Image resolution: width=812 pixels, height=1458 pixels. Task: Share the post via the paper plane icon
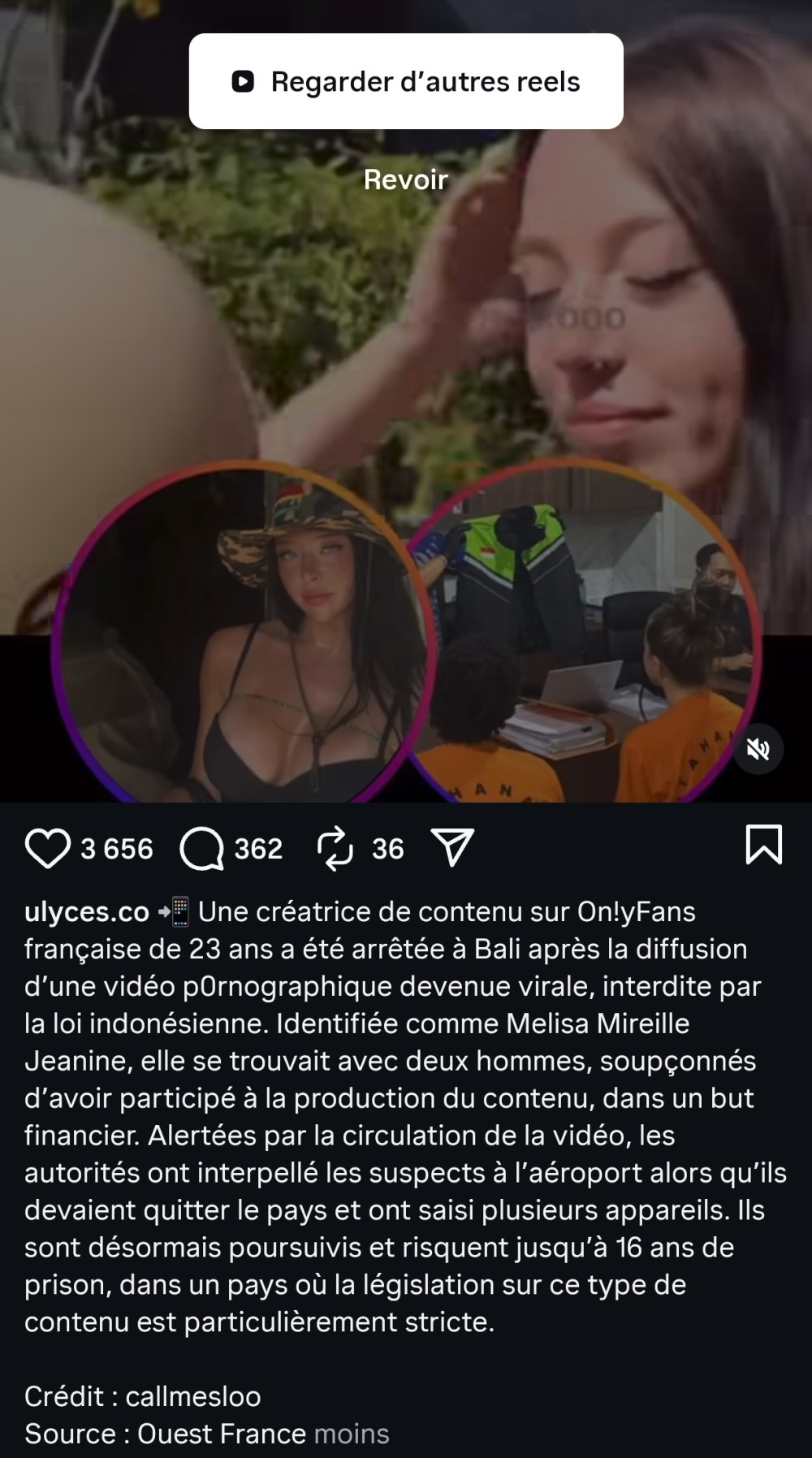click(x=452, y=848)
